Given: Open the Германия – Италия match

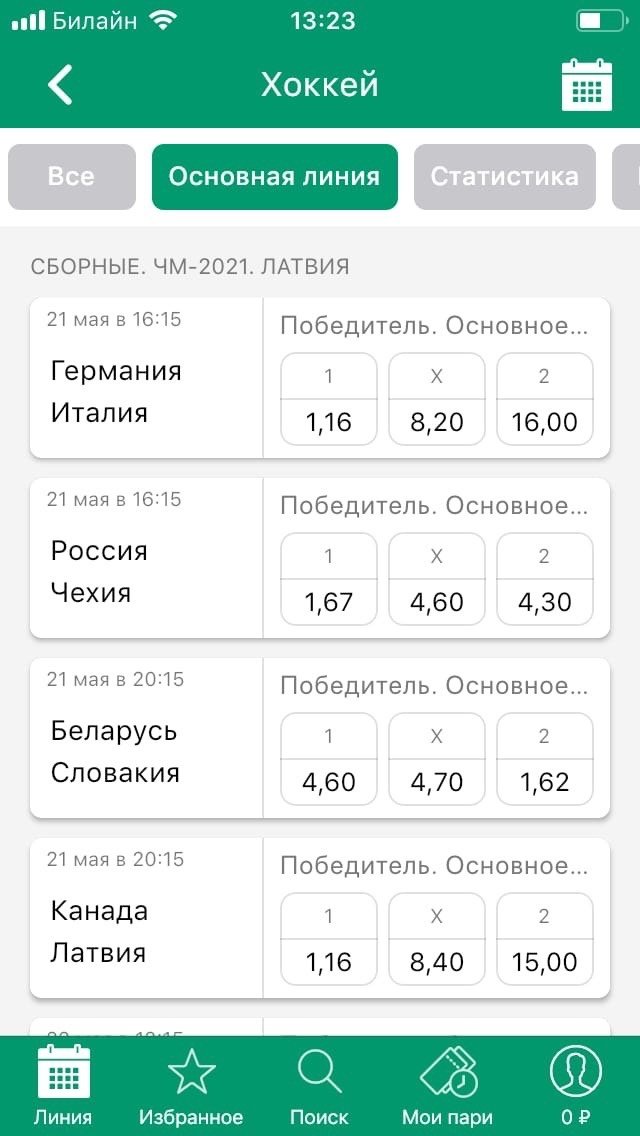Looking at the screenshot, I should coord(146,391).
